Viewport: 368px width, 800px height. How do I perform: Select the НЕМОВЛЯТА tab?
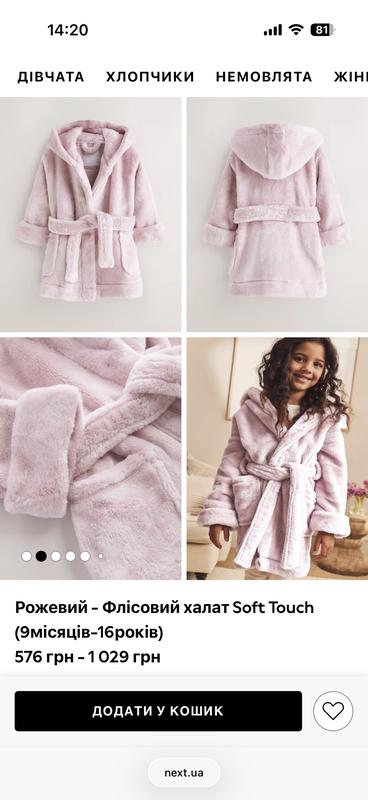tap(263, 77)
